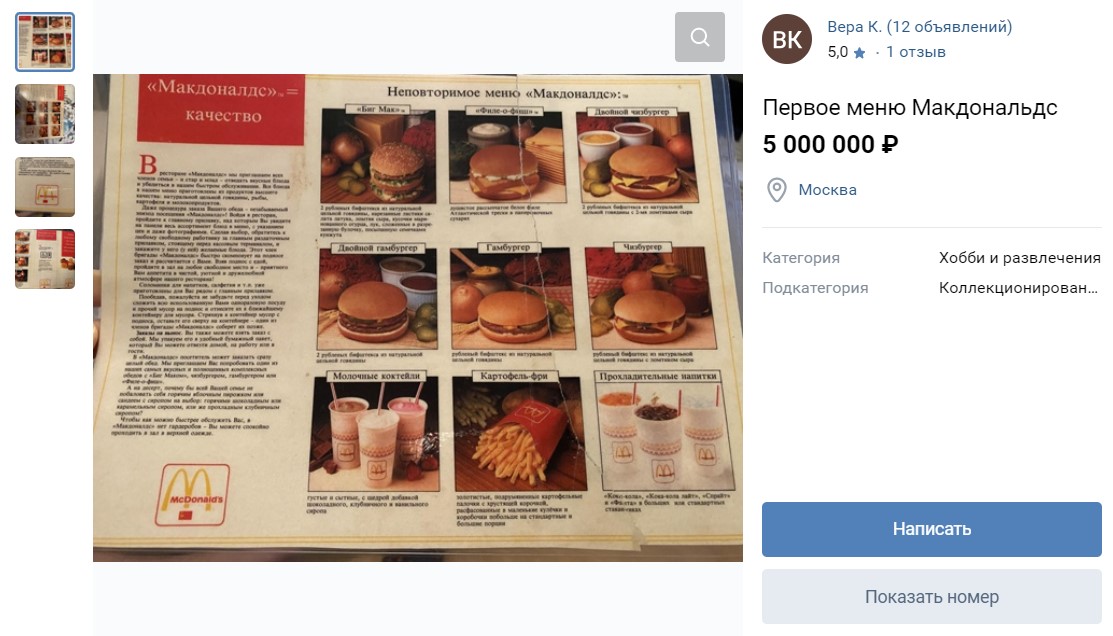Open the zoom magnifier on the photo
Image resolution: width=1113 pixels, height=636 pixels.
click(x=699, y=38)
